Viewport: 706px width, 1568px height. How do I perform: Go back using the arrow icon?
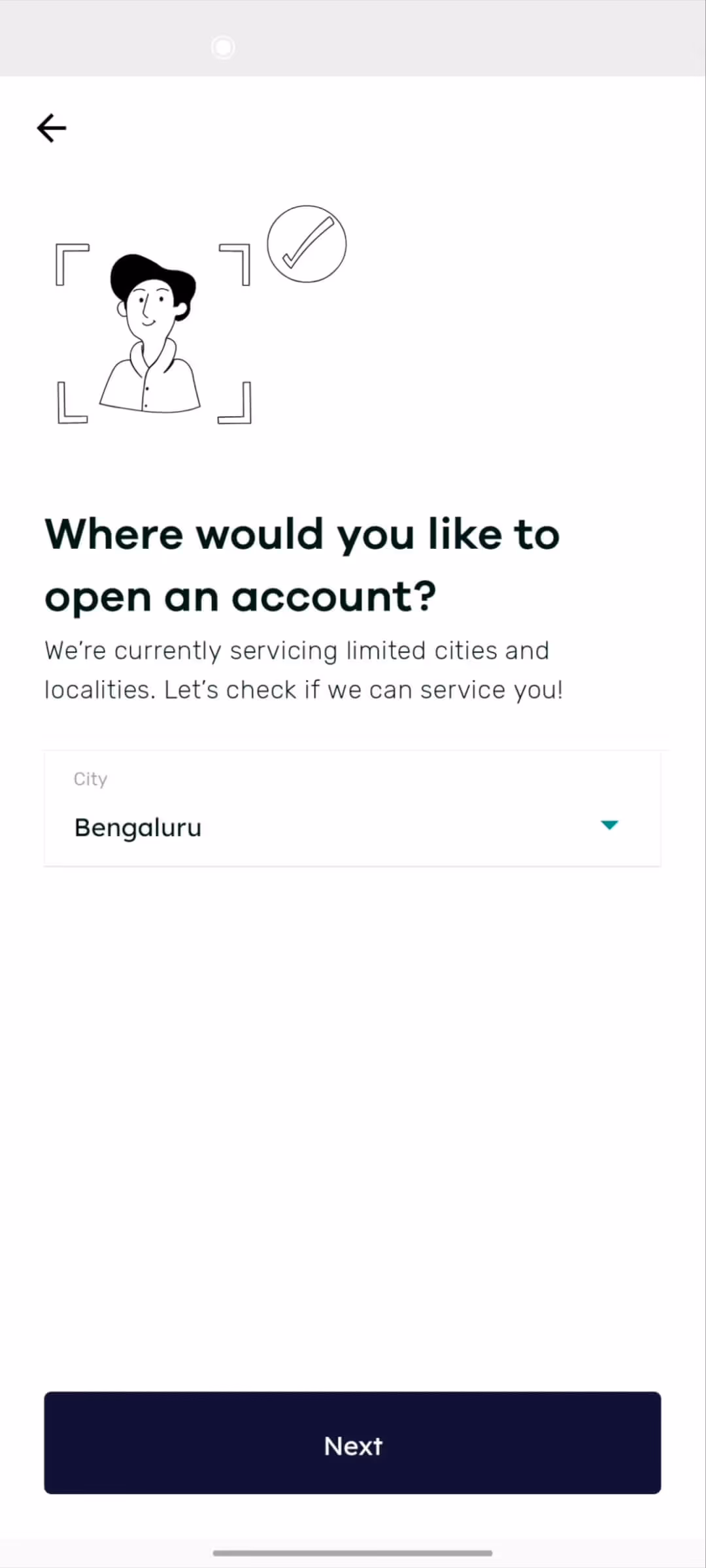(x=52, y=128)
